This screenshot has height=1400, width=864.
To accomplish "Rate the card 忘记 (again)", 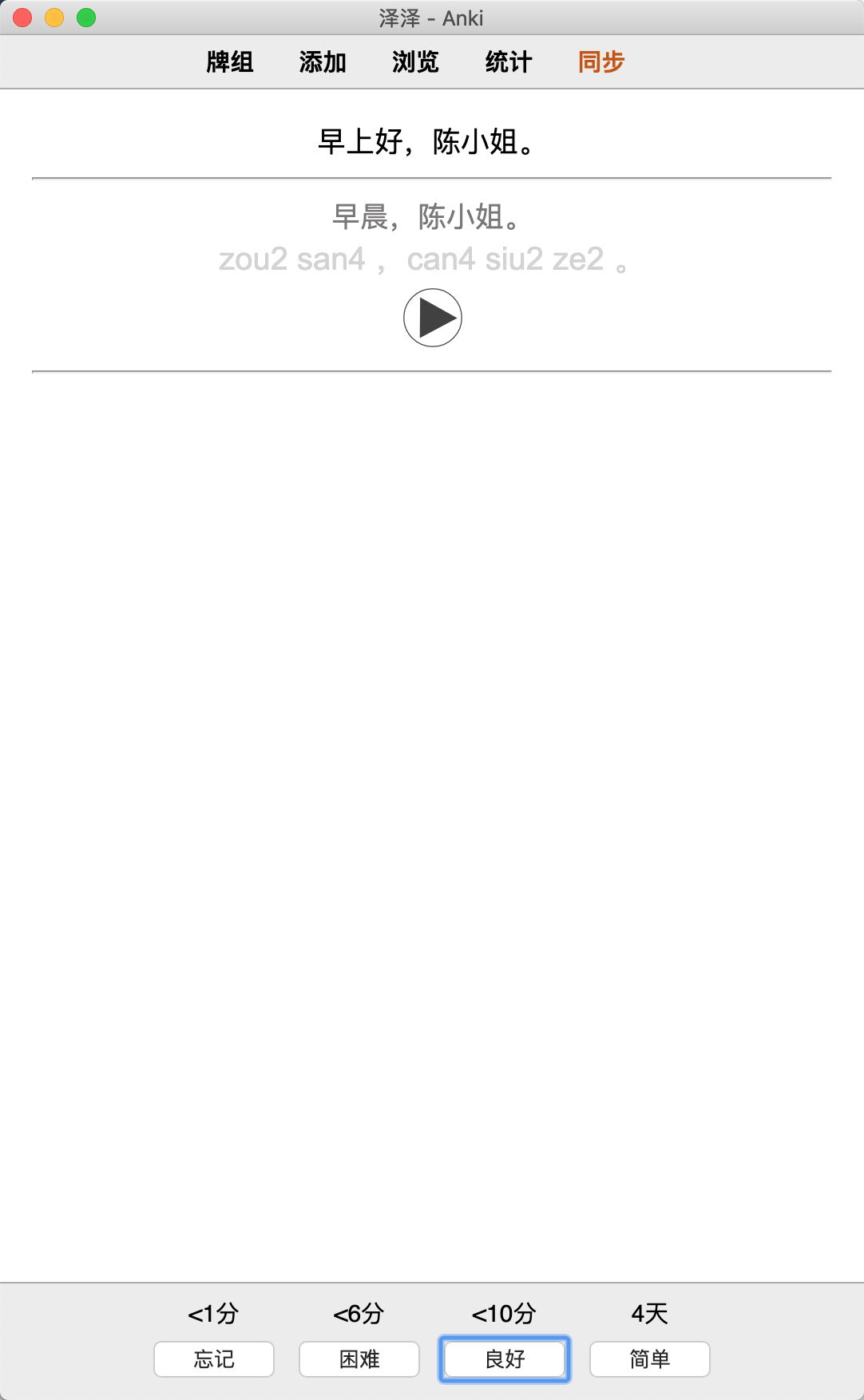I will coord(214,1358).
